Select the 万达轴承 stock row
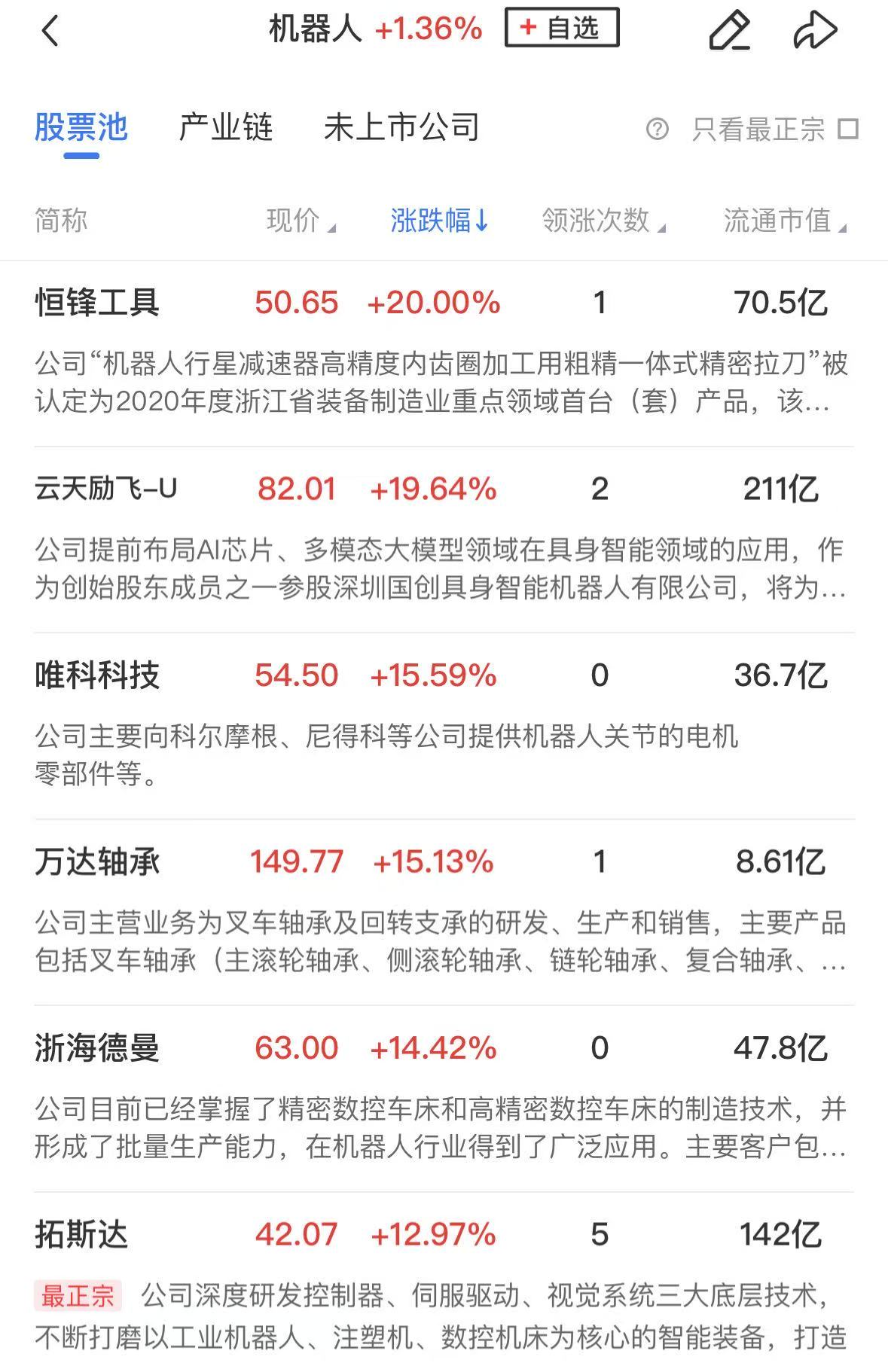 97,862
